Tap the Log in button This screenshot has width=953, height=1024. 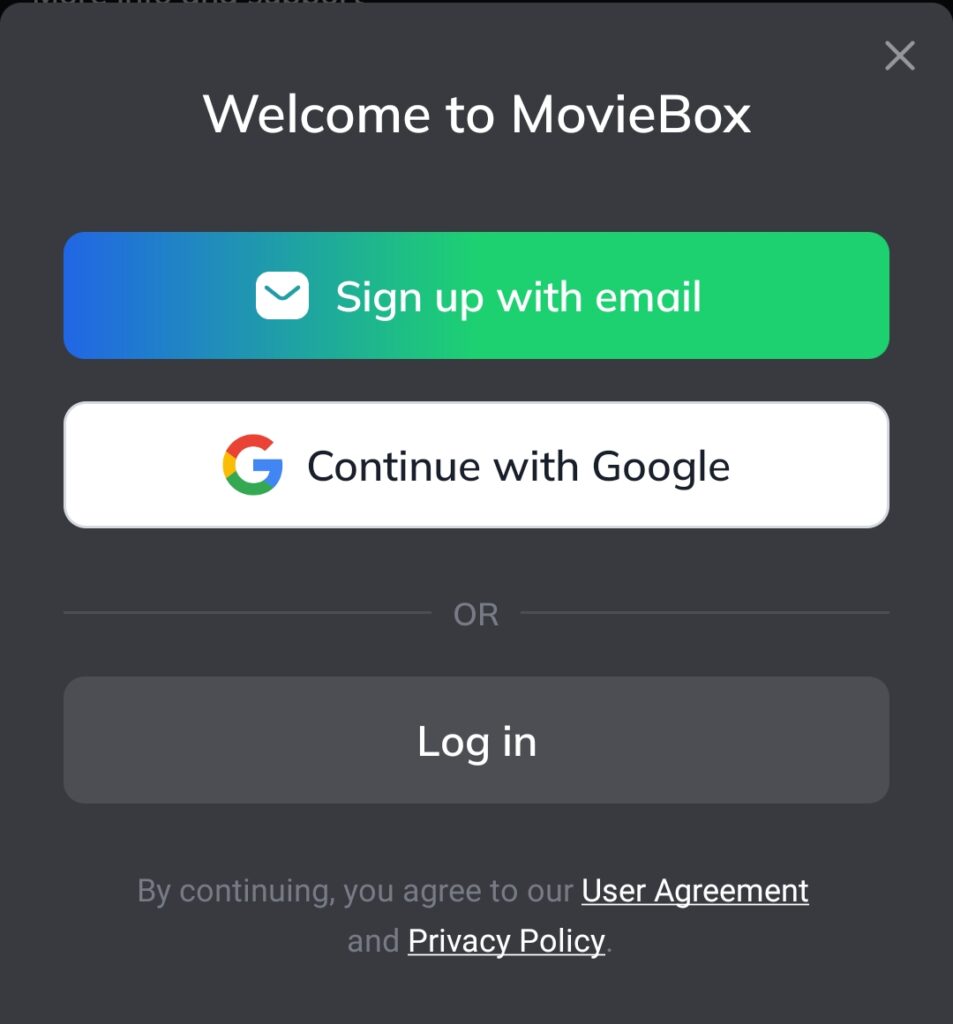coord(476,741)
